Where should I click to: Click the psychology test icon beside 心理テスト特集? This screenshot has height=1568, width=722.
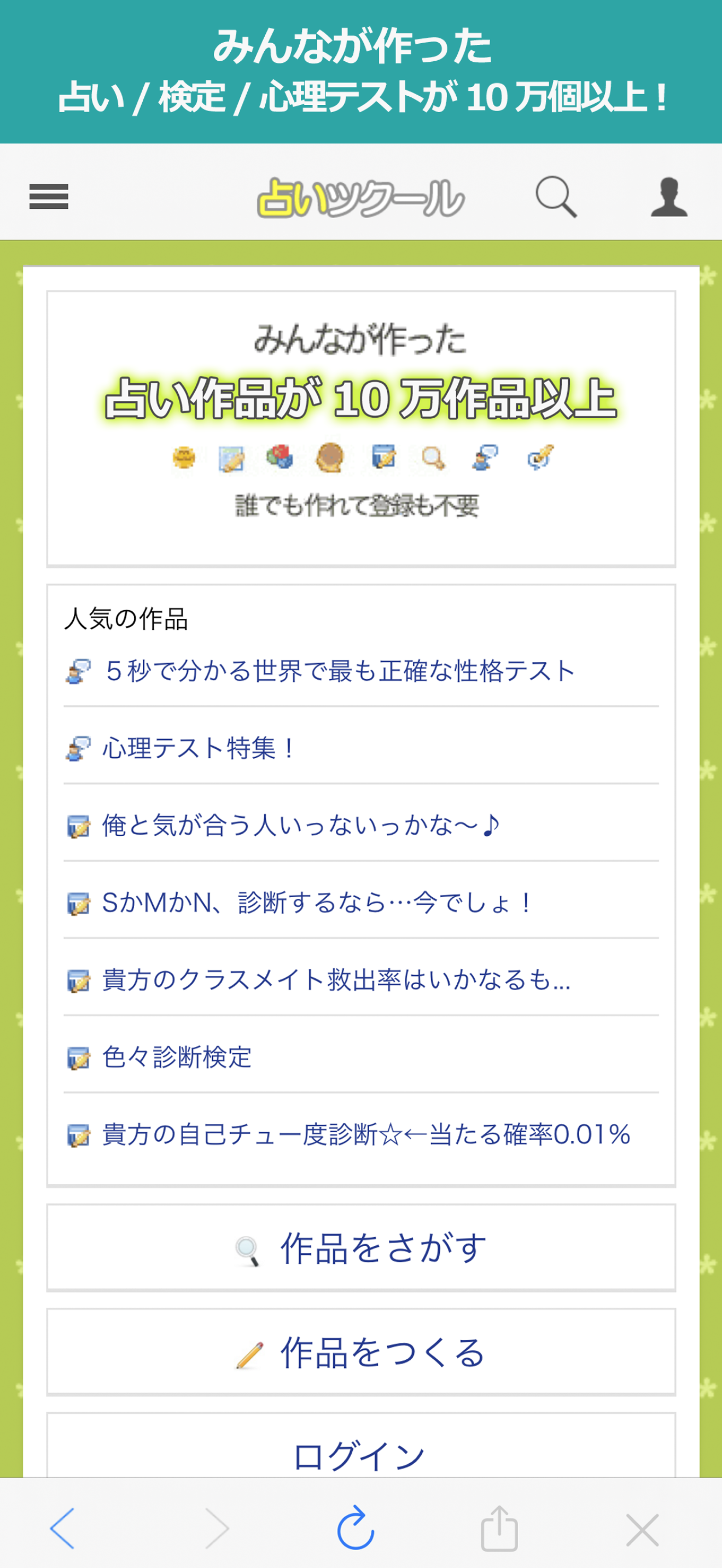(77, 751)
